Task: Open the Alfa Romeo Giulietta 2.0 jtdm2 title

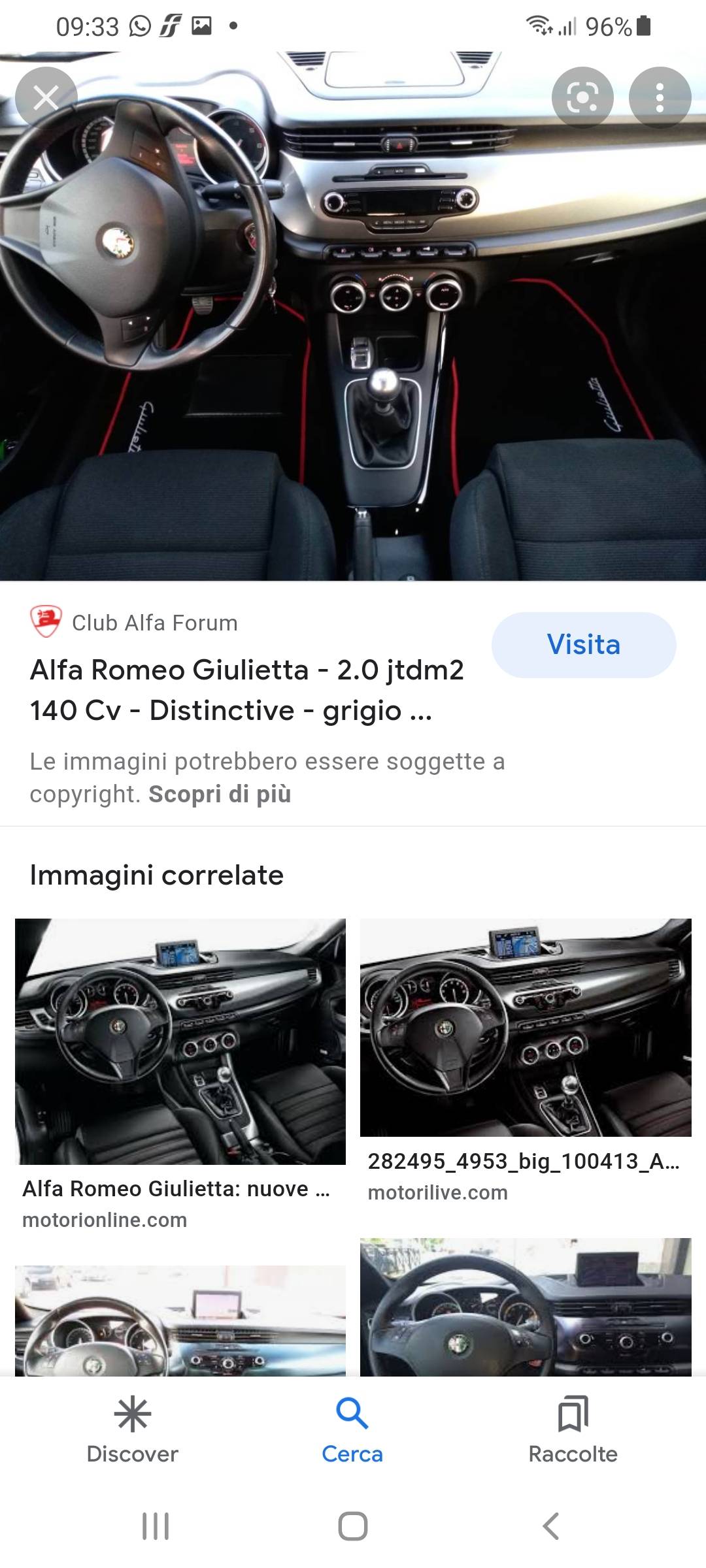Action: [247, 690]
